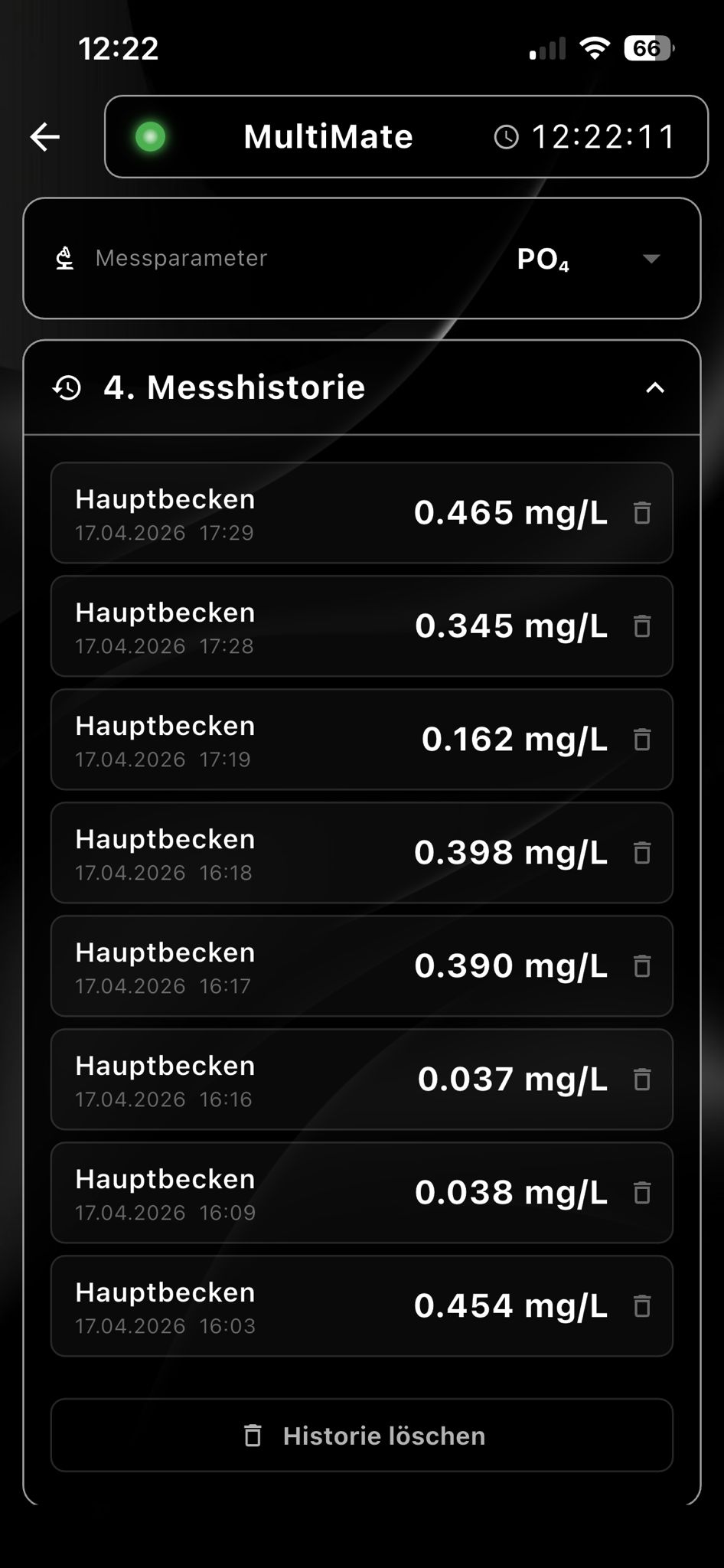Screen dimensions: 724x1568
Task: Delete the 0.037 mg/L entry from 16:16
Action: (x=642, y=1080)
